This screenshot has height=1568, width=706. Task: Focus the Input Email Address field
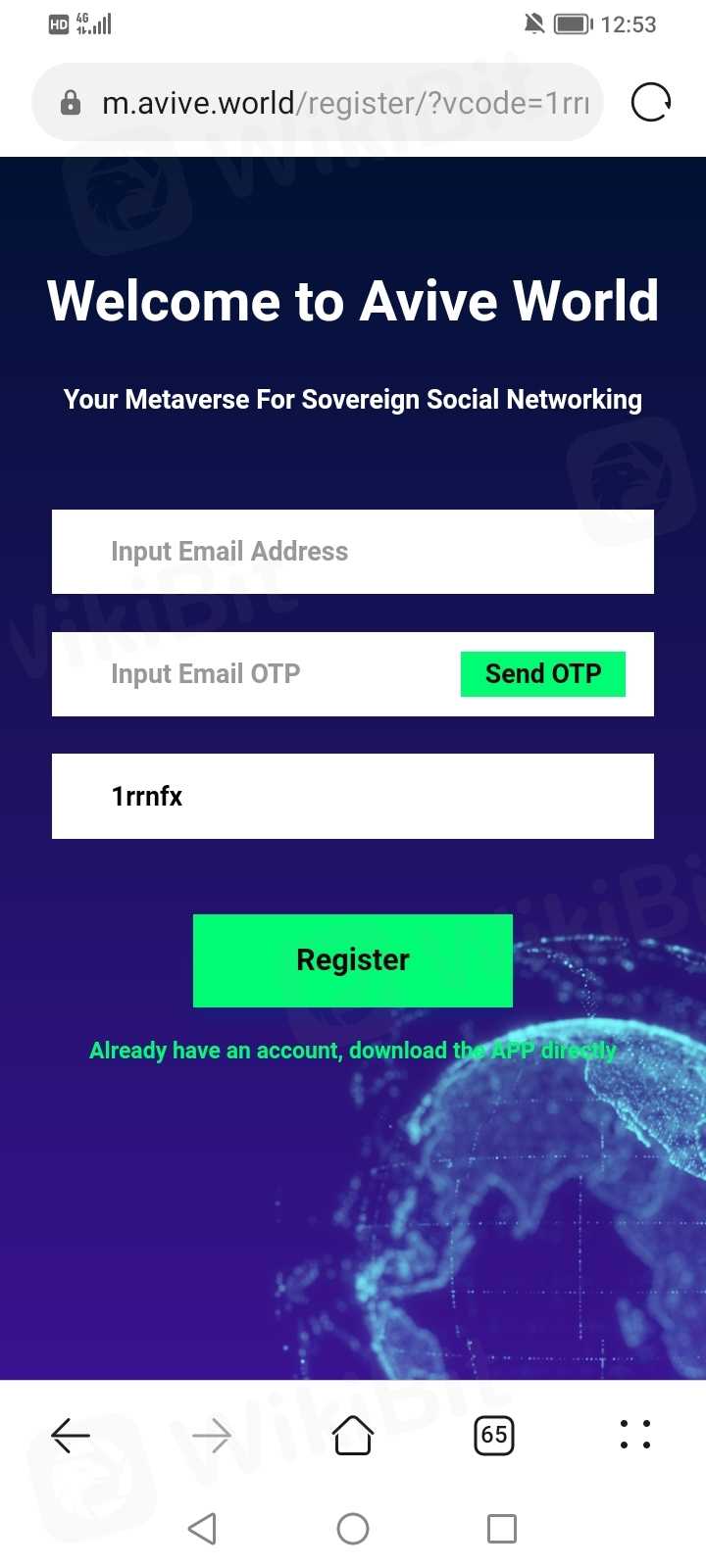(353, 552)
